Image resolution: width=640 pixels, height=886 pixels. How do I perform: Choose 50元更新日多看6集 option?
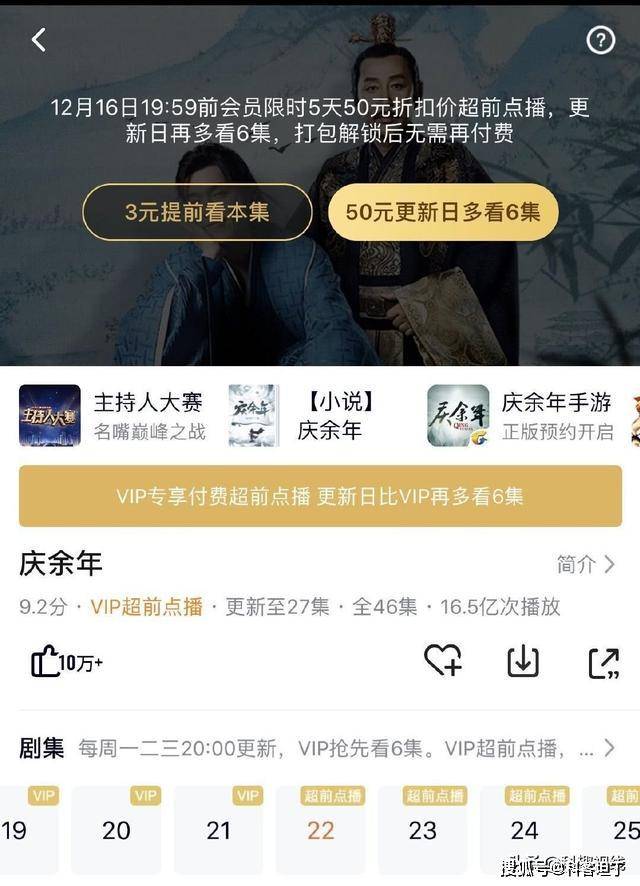(443, 212)
